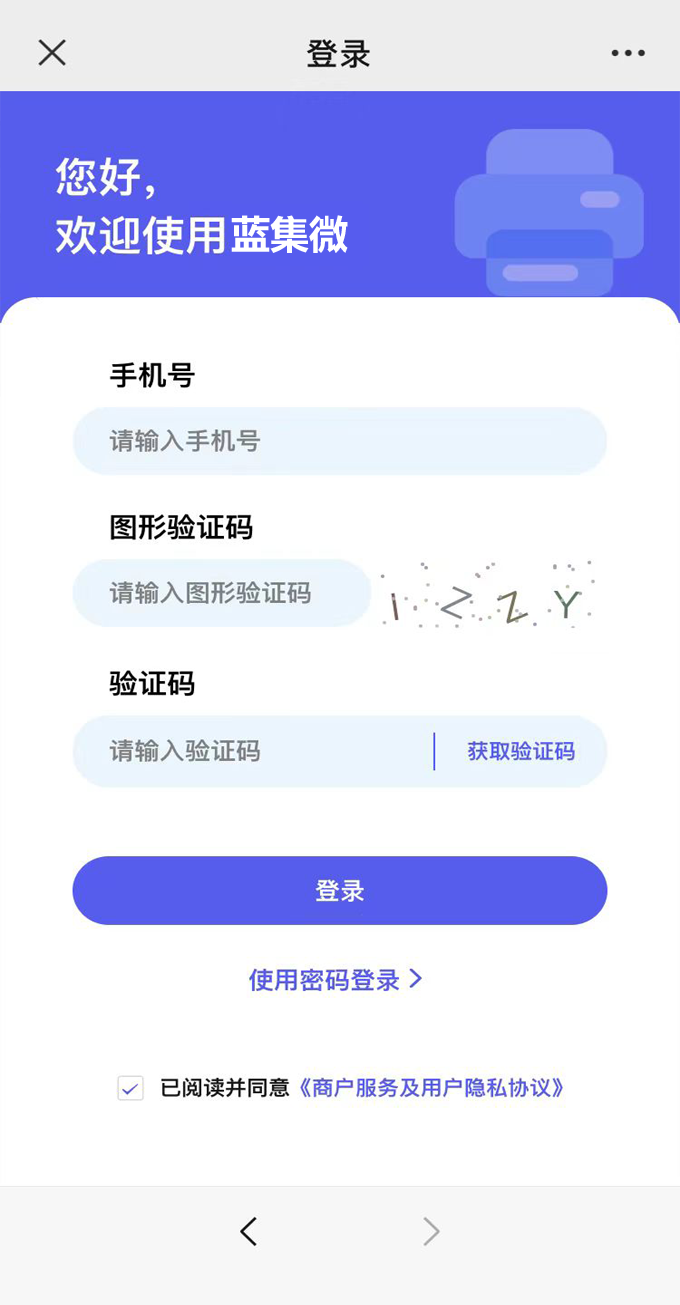Viewport: 680px width, 1305px height.
Task: Open the 《商户服务及用户隐私协议》 link
Action: [431, 1088]
